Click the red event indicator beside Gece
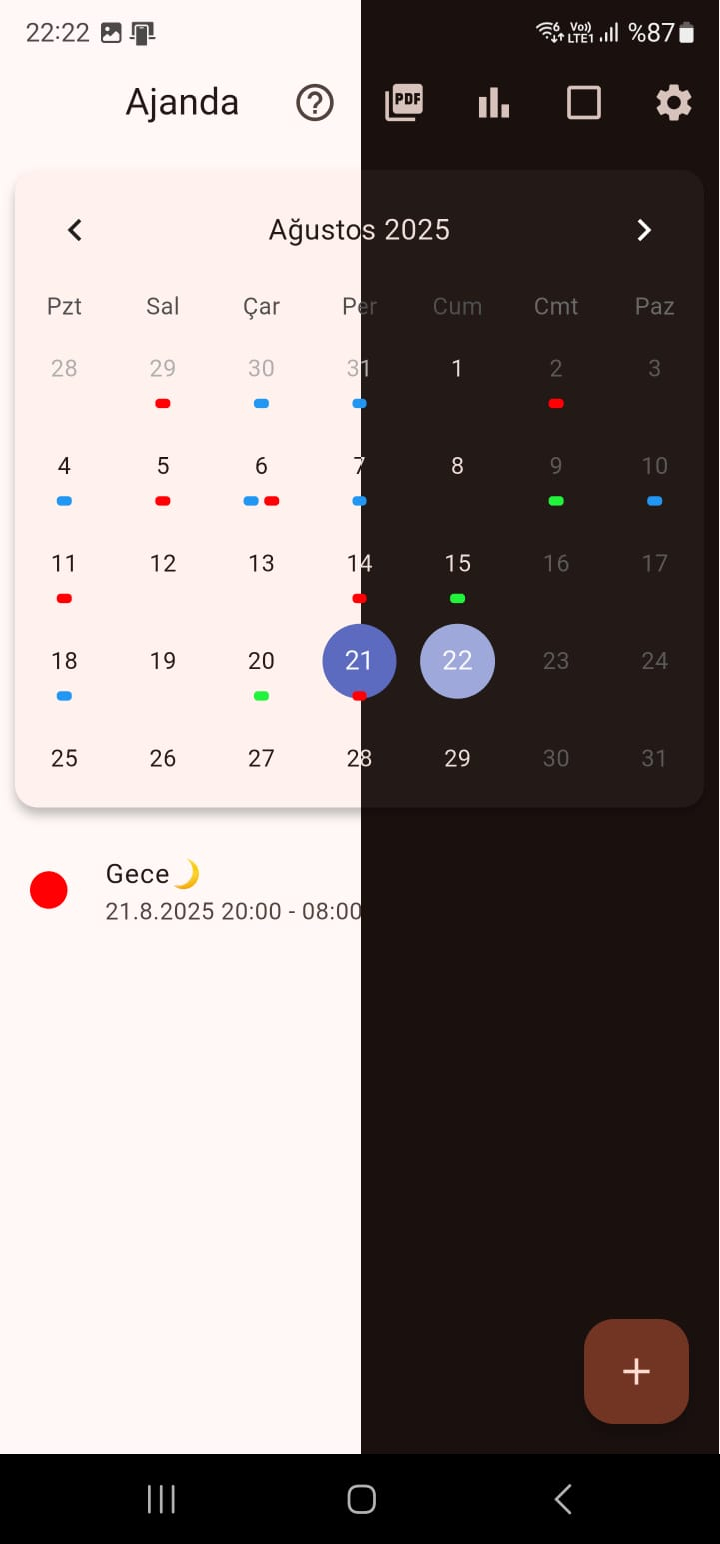The width and height of the screenshot is (720, 1544). [x=48, y=889]
